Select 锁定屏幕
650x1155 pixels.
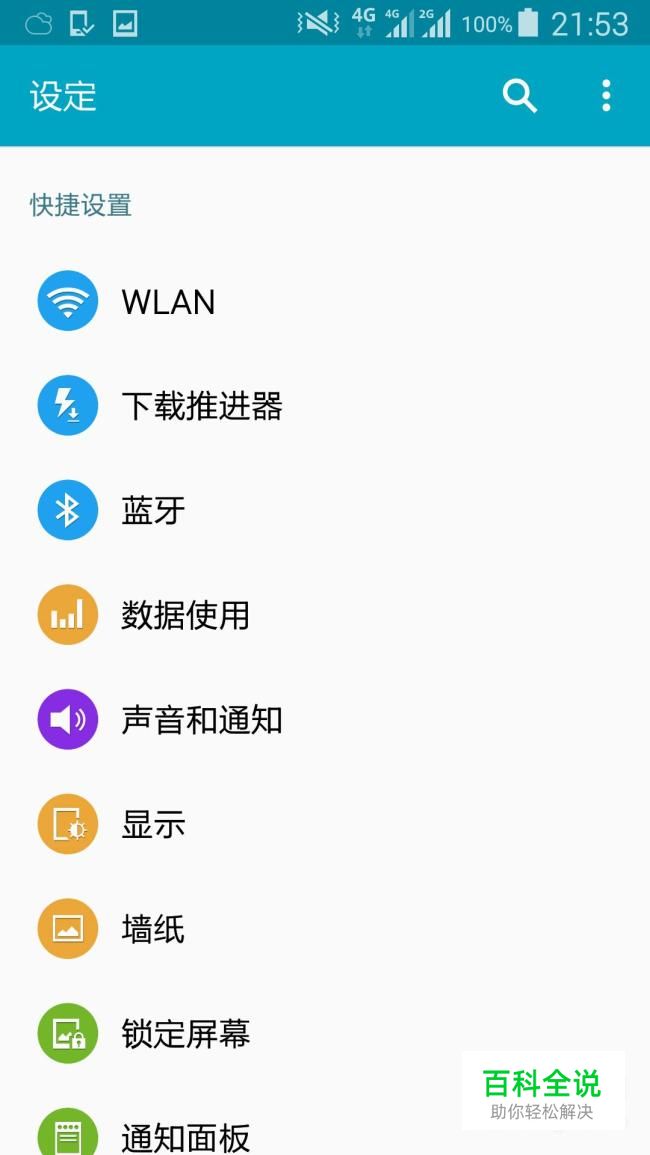[x=185, y=1034]
